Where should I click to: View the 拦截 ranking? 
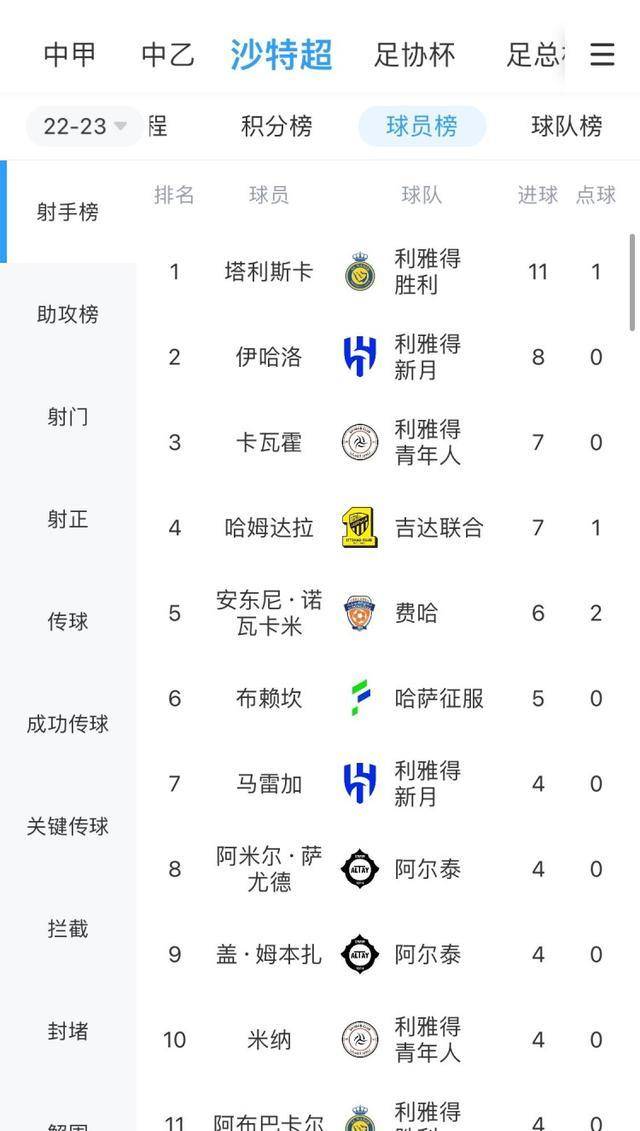pos(68,929)
